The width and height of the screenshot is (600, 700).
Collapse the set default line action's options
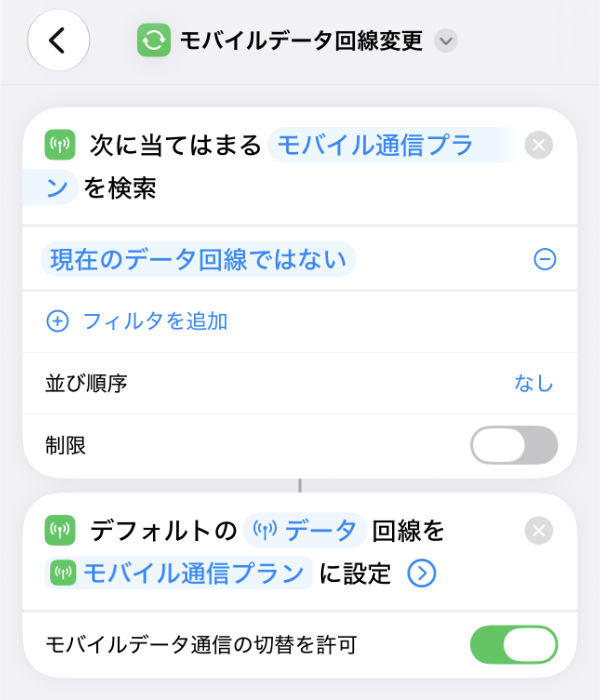(421, 573)
